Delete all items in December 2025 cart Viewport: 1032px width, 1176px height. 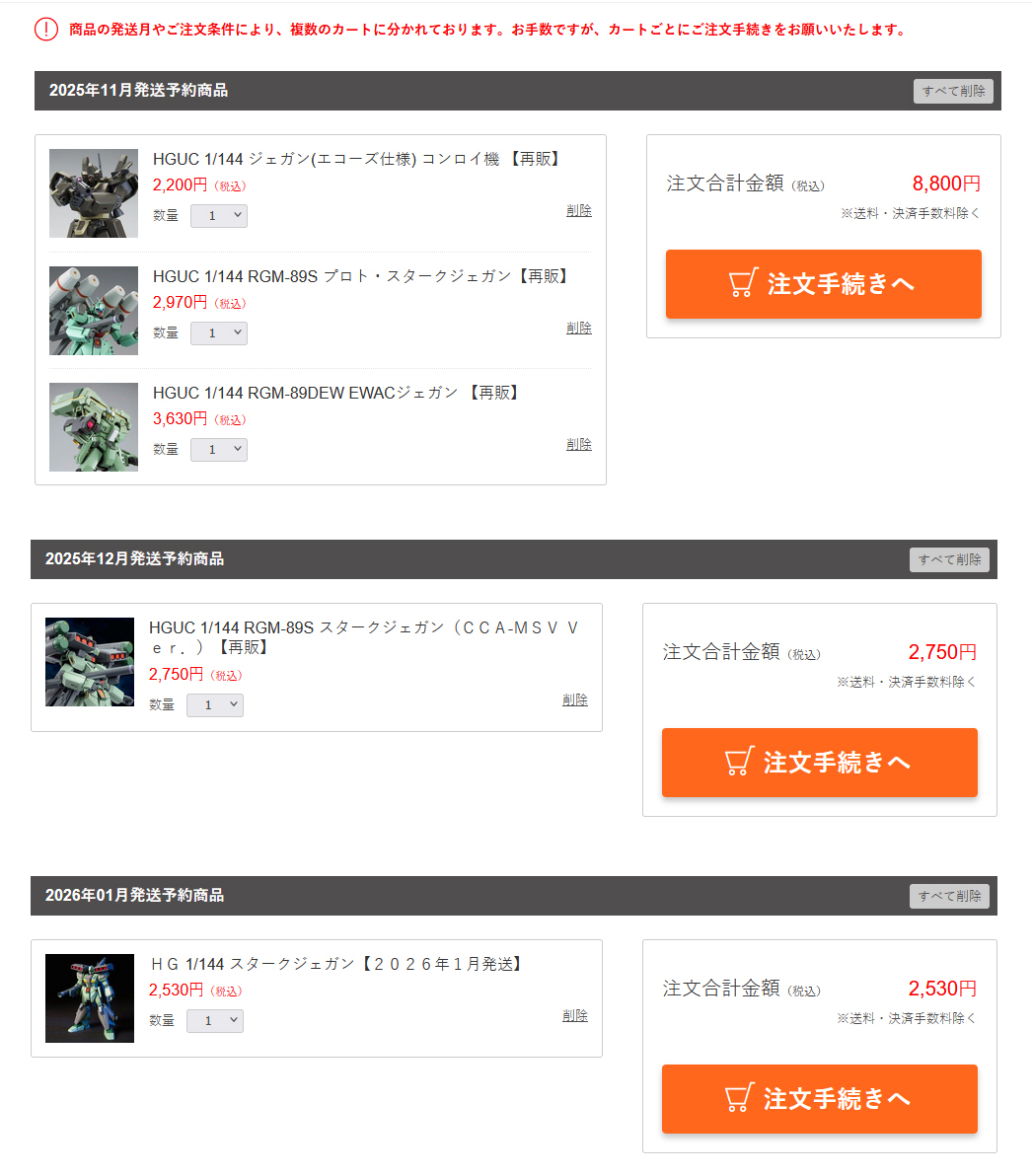coord(948,559)
